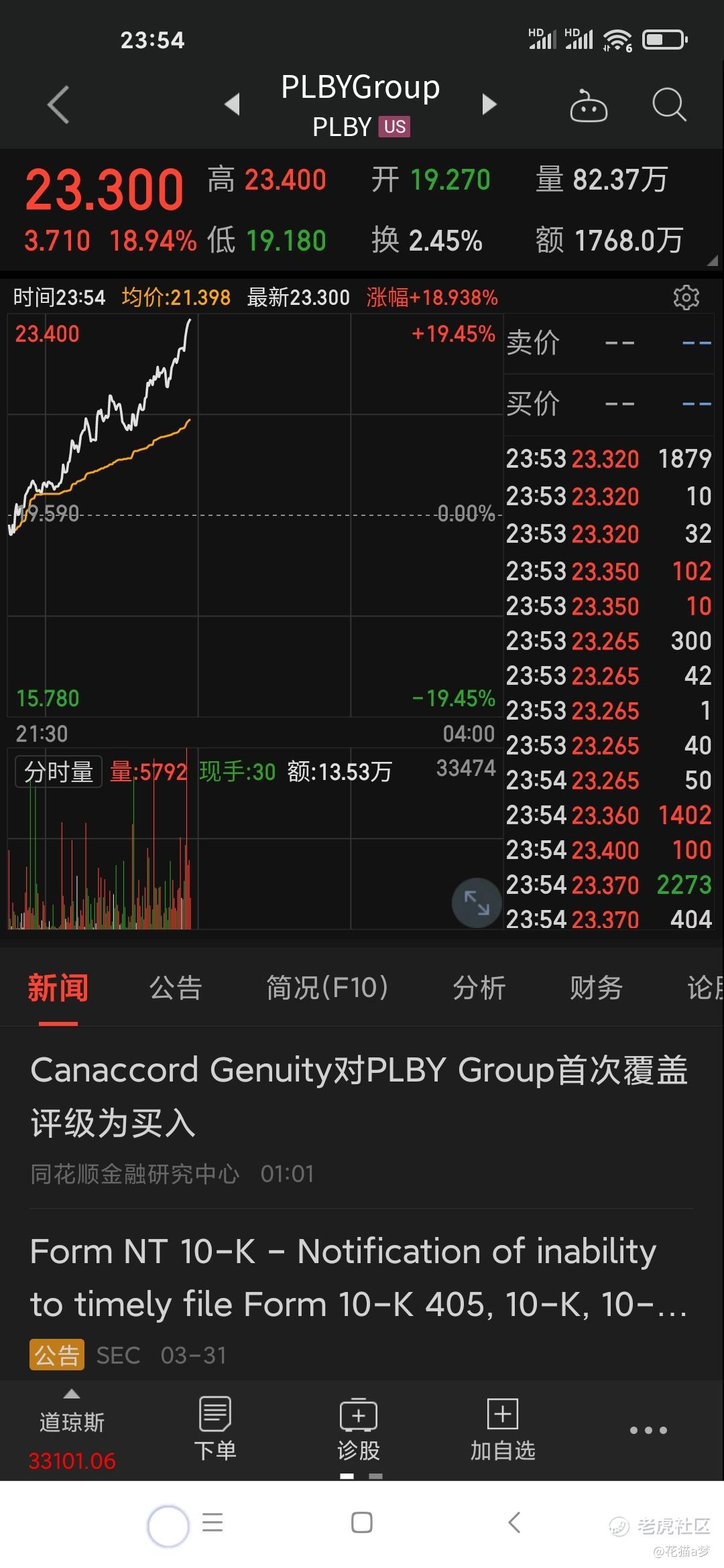724x1568 pixels.
Task: Expand chart to full screen
Action: coord(477,903)
